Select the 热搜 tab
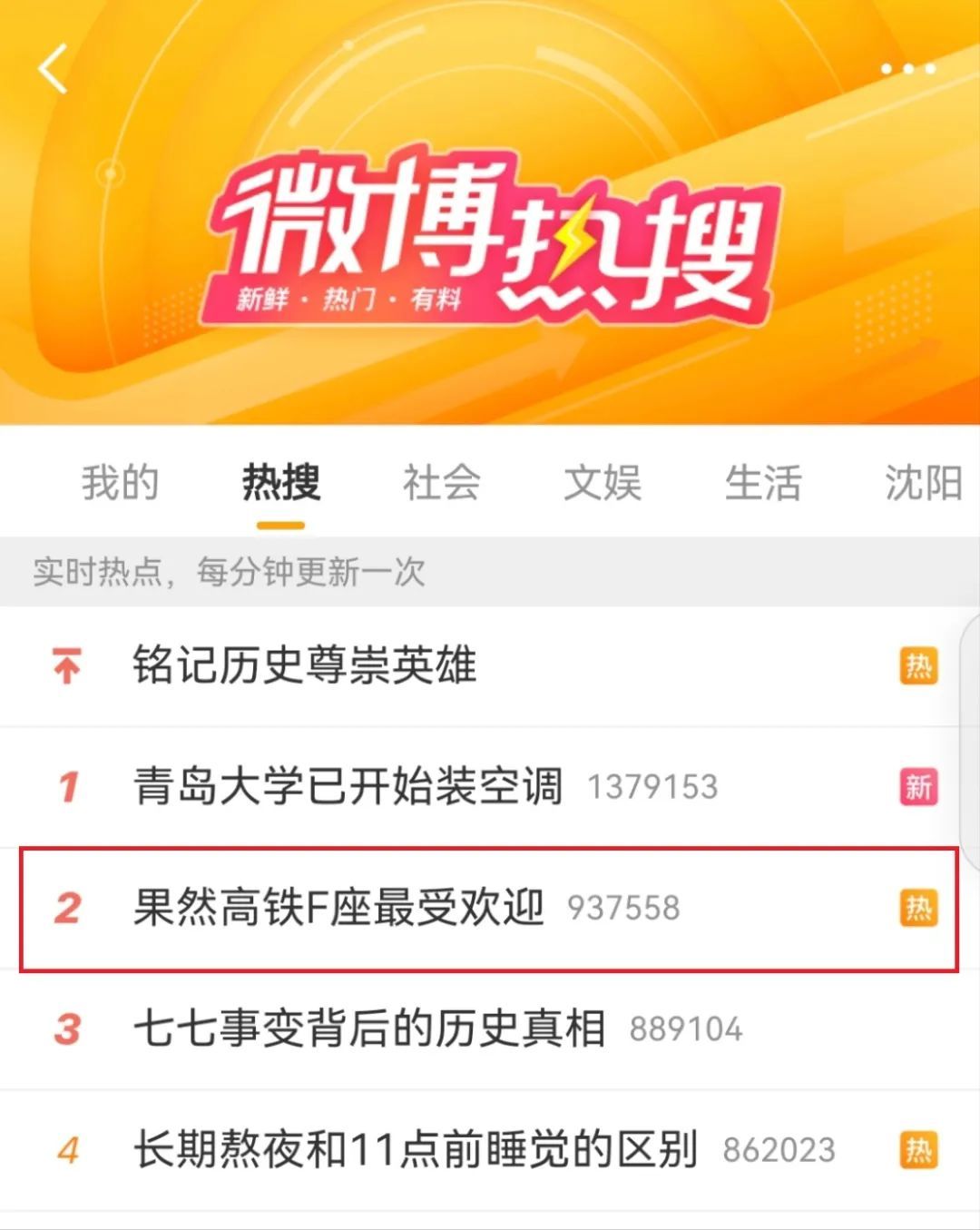The image size is (980, 1230). 280,482
